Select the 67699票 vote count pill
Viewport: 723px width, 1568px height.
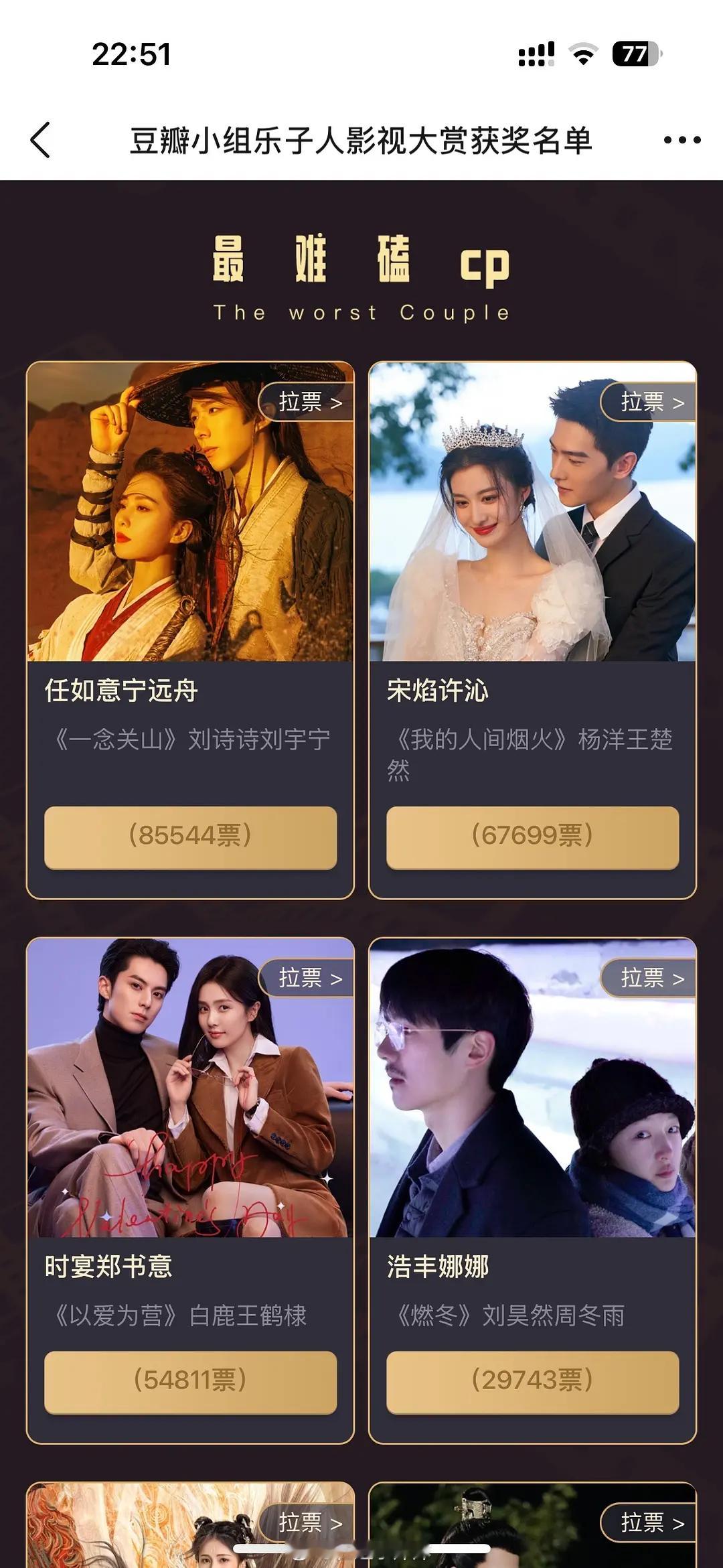coord(532,836)
